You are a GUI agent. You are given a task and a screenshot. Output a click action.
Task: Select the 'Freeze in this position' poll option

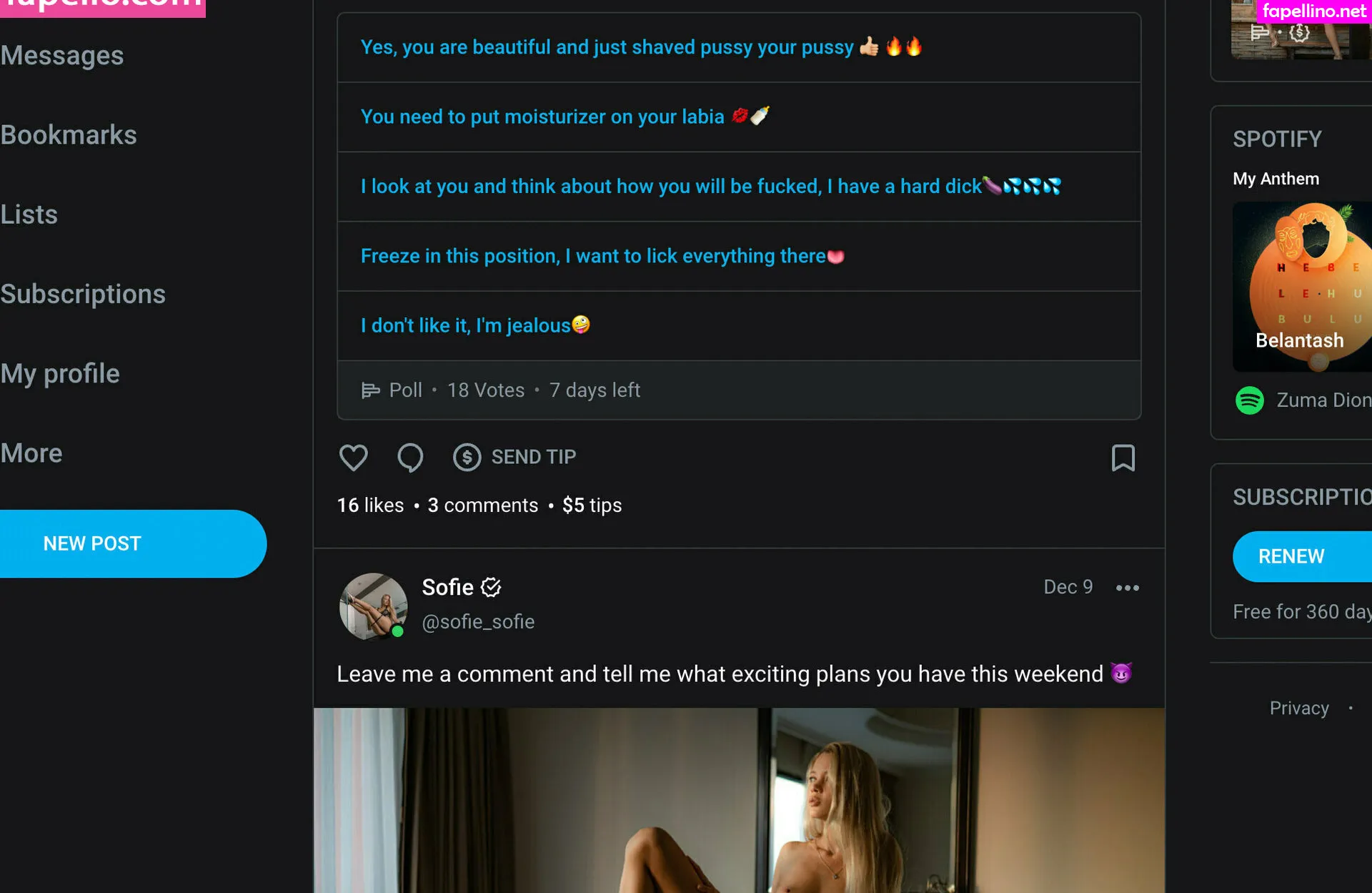[x=738, y=256]
